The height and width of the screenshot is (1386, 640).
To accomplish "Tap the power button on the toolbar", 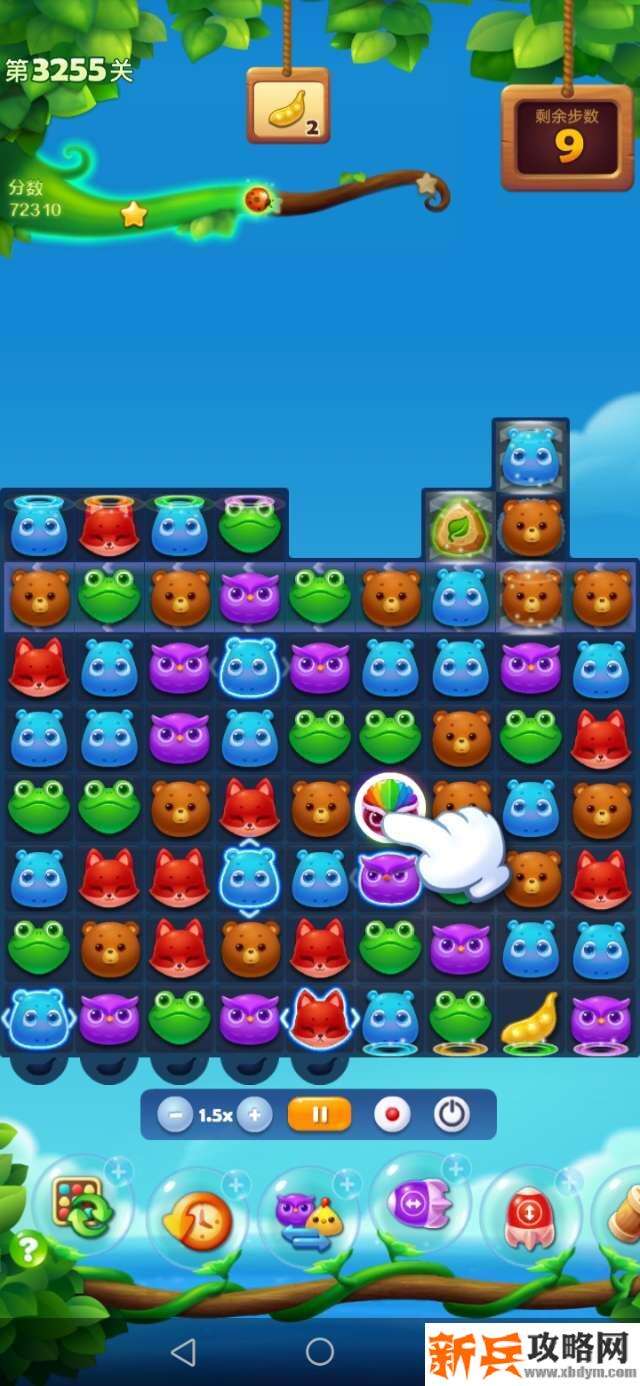I will 451,1115.
